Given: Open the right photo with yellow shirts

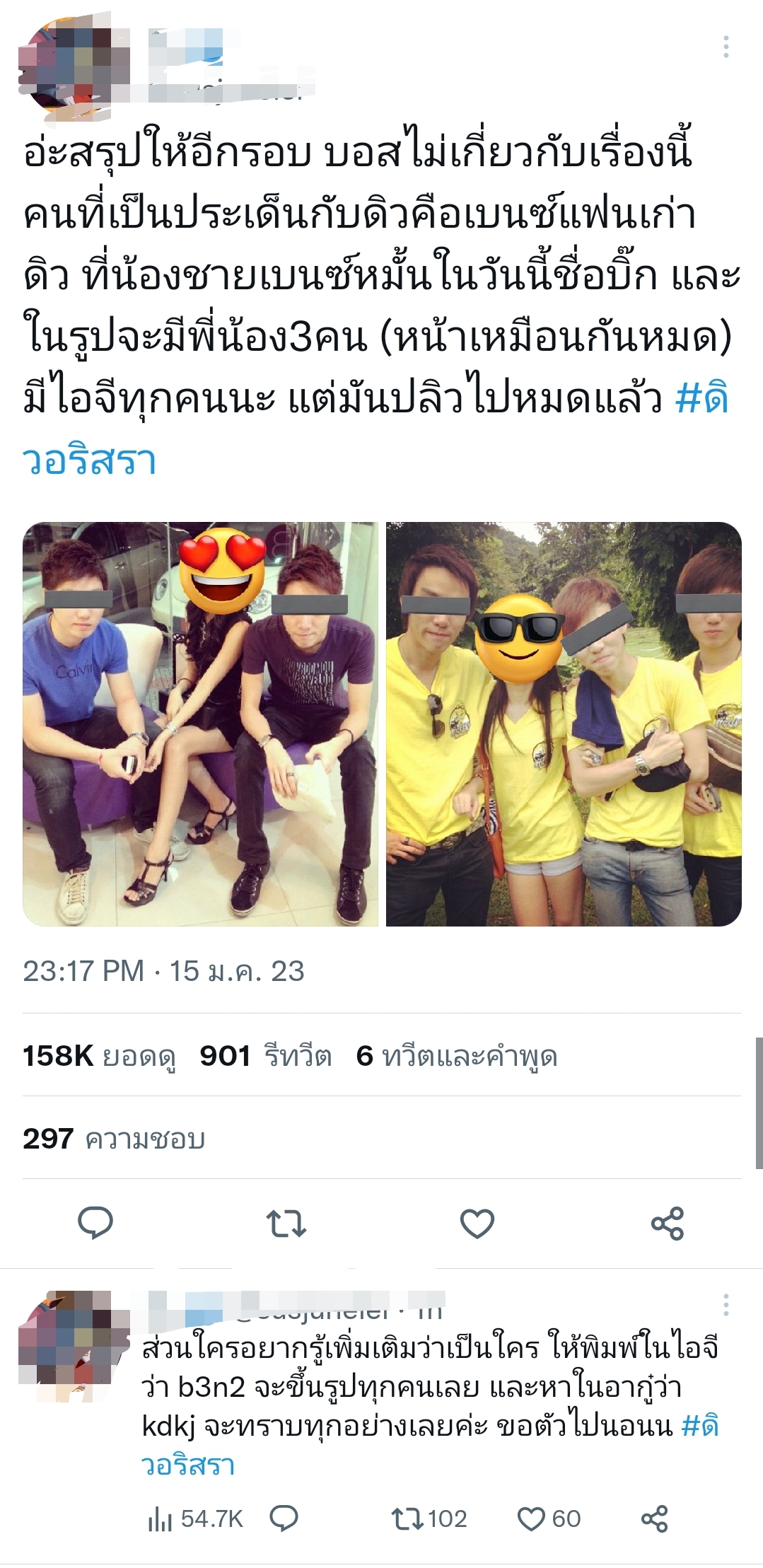Looking at the screenshot, I should tap(564, 724).
